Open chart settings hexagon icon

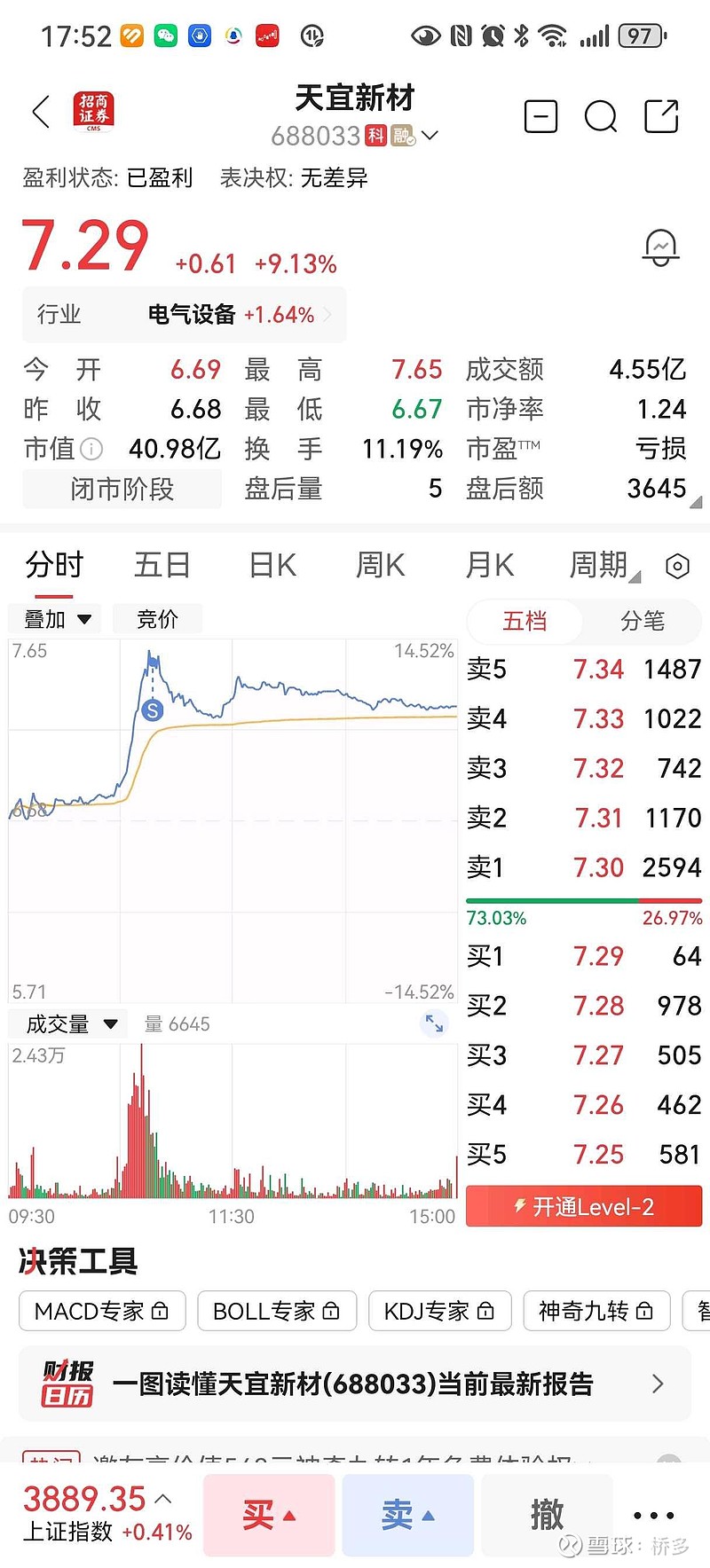click(677, 567)
